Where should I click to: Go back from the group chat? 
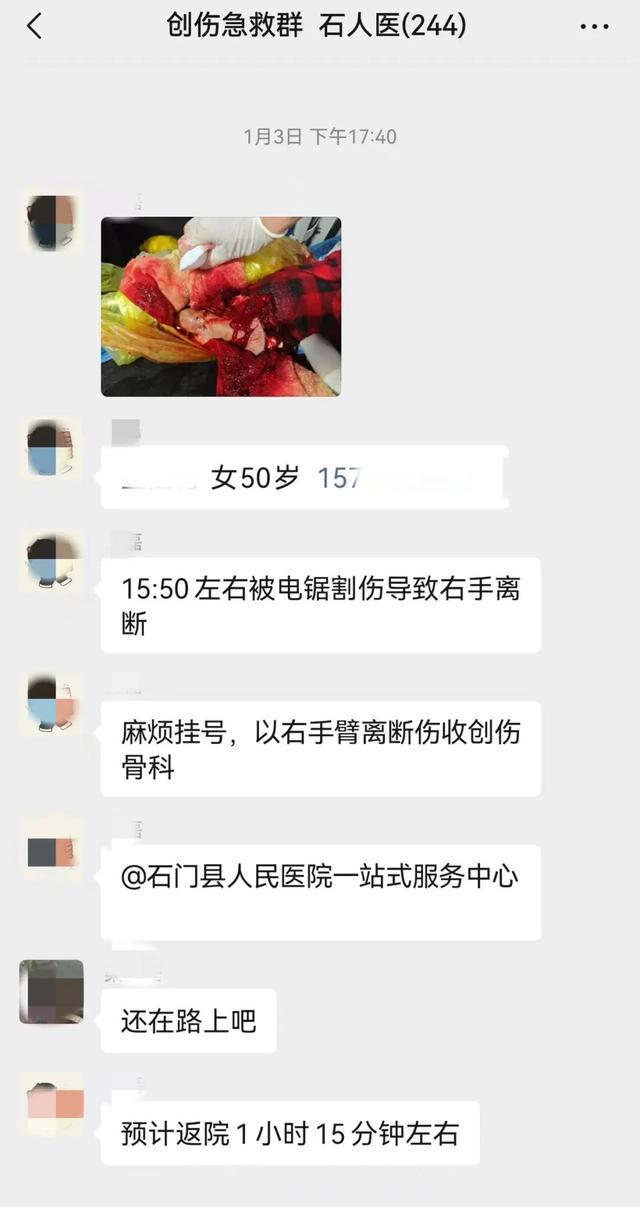tap(34, 27)
